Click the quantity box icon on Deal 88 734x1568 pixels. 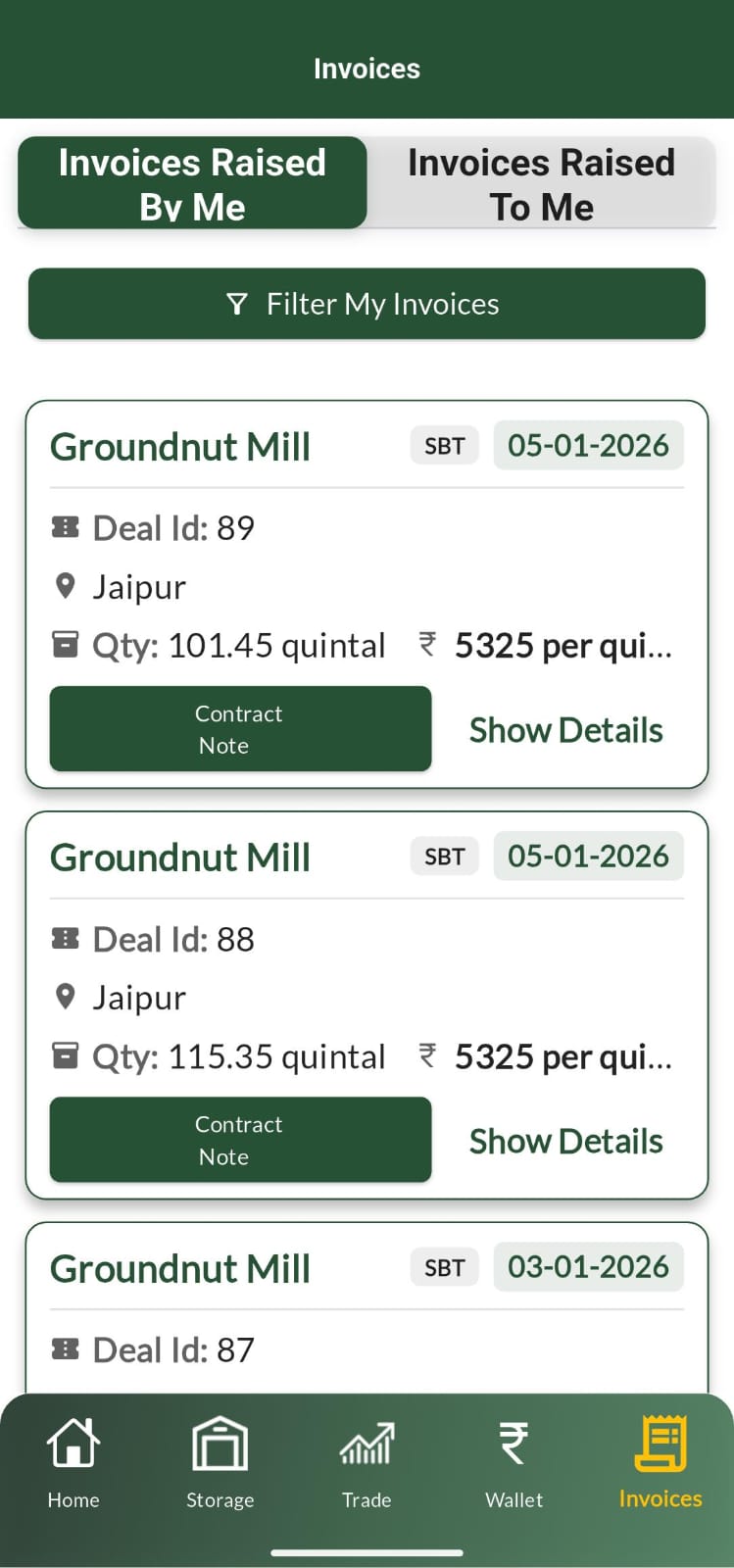pyautogui.click(x=65, y=1055)
